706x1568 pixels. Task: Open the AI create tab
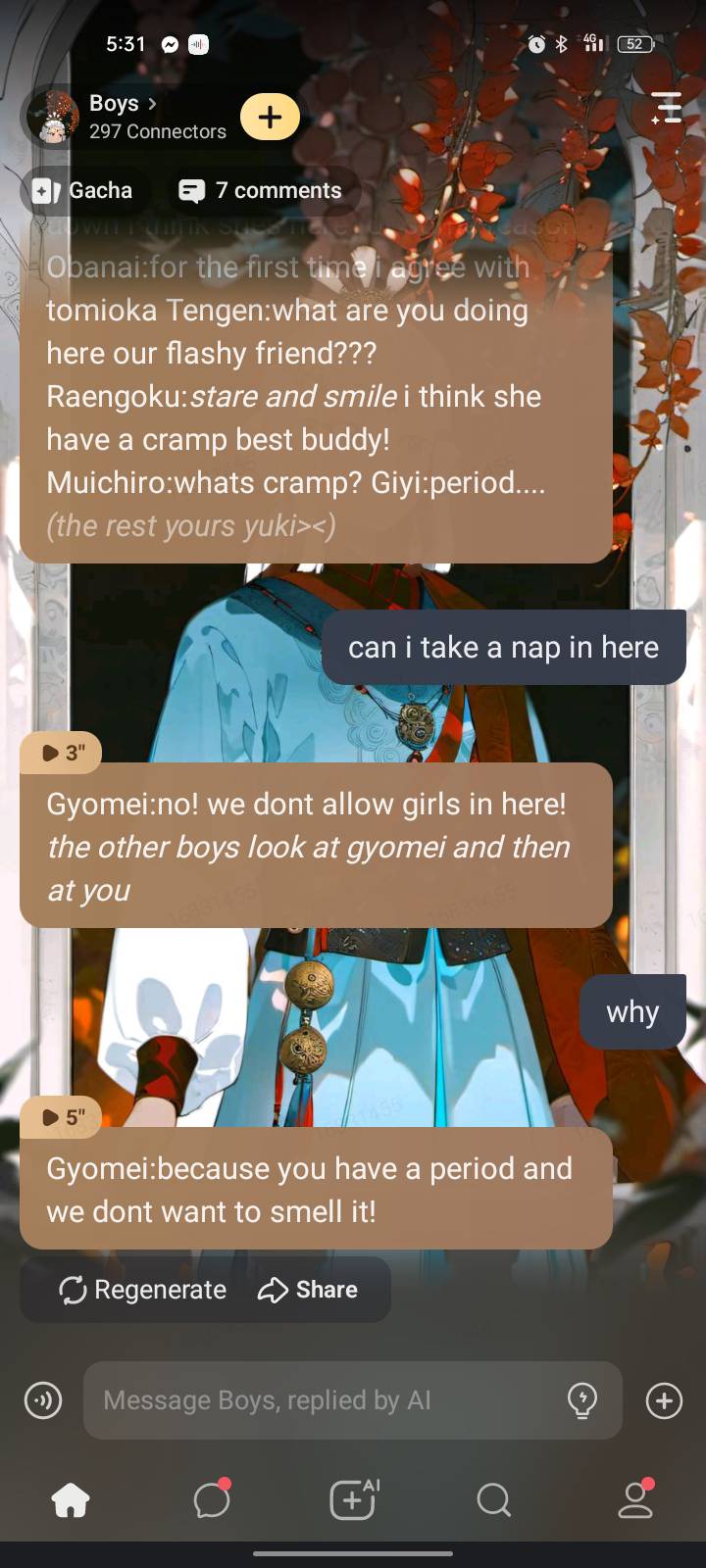(353, 1499)
